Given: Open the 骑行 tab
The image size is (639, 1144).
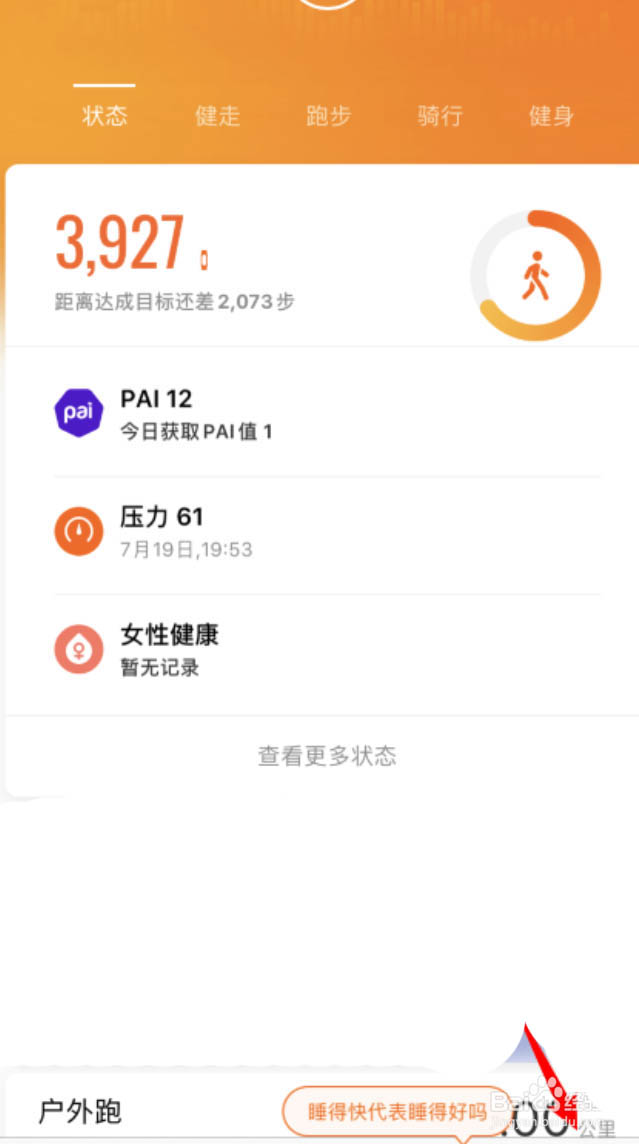Looking at the screenshot, I should pyautogui.click(x=440, y=115).
